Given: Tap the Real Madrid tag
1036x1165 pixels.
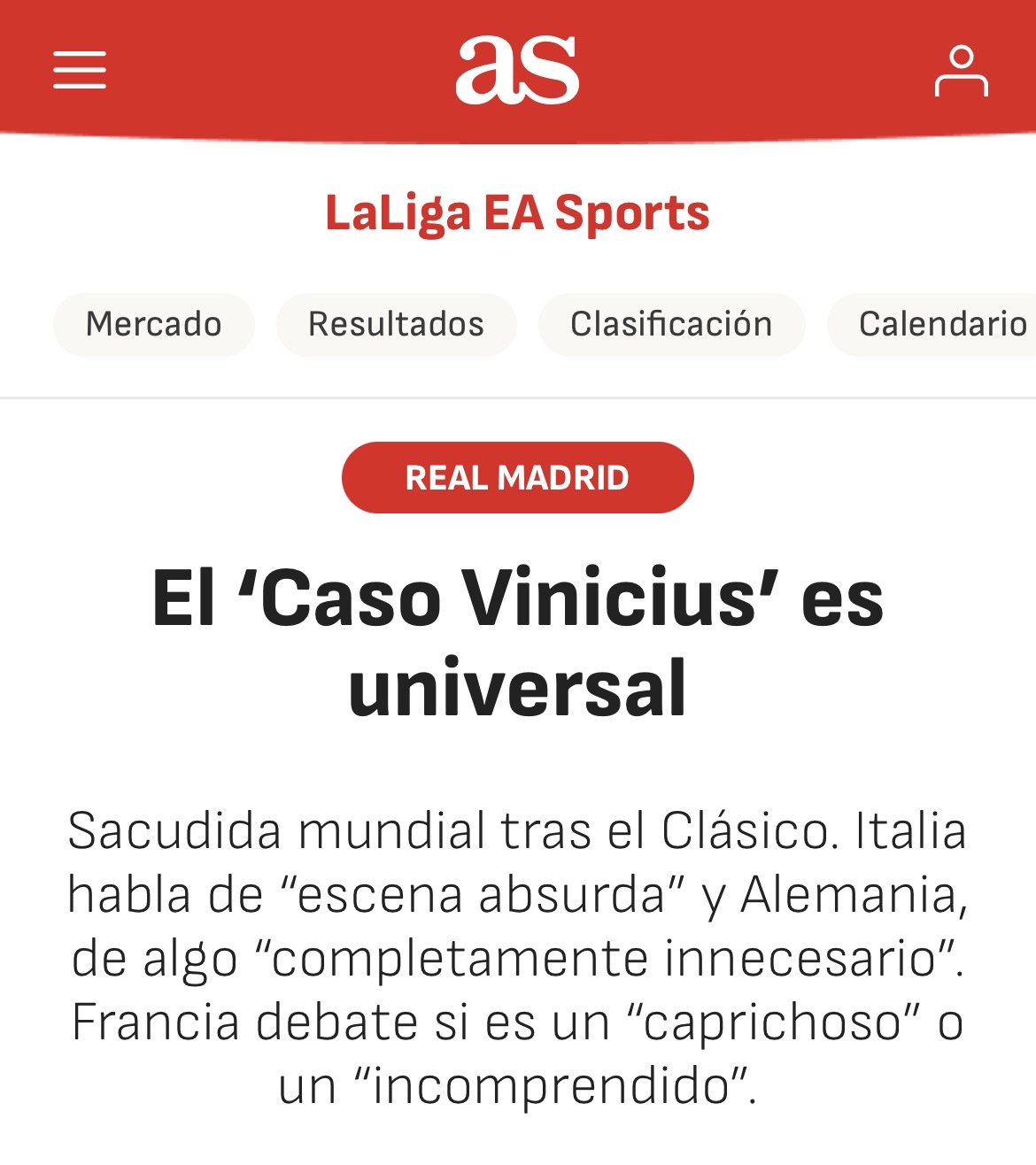Looking at the screenshot, I should click(517, 477).
